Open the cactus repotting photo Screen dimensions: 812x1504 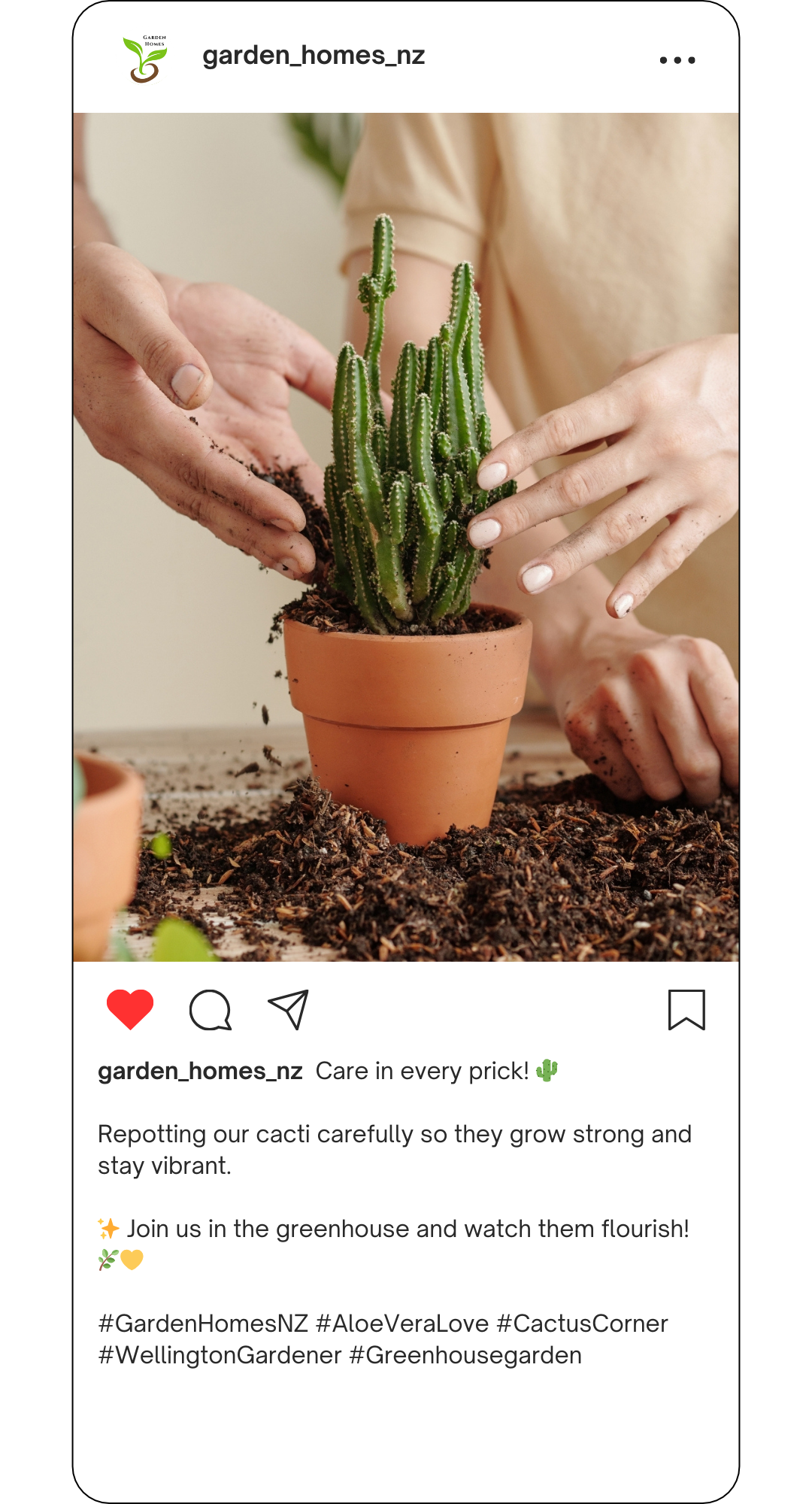(x=406, y=537)
